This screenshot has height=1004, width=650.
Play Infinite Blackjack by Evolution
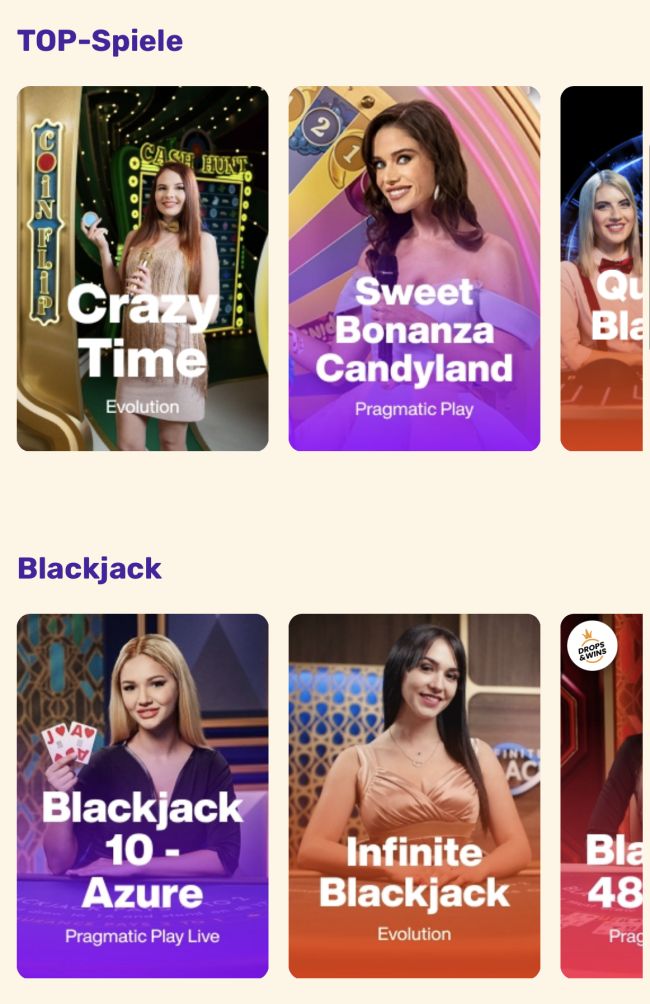(414, 795)
